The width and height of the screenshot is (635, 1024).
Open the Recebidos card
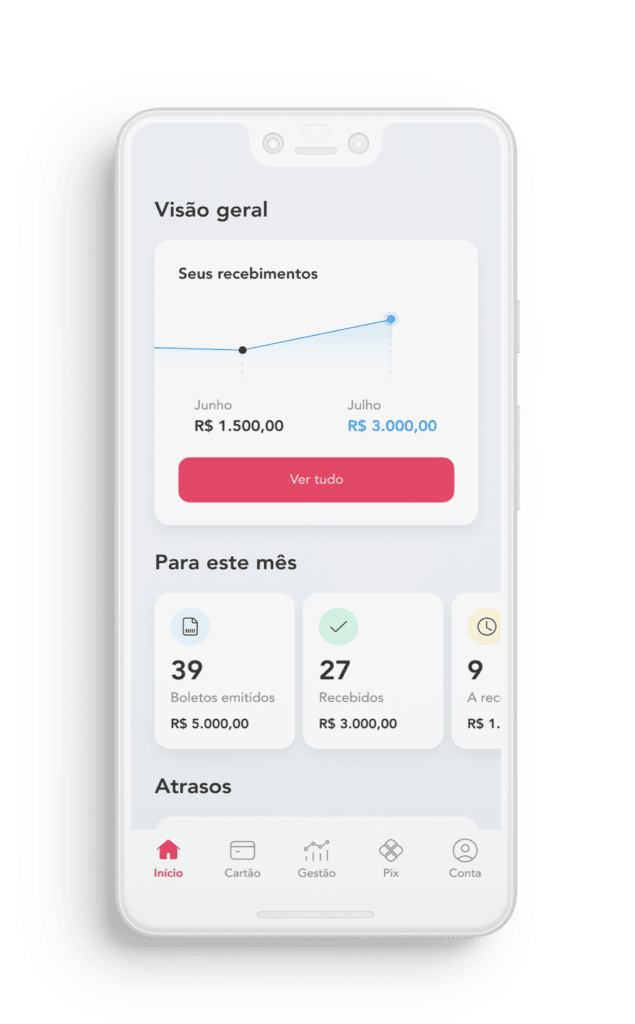(372, 670)
